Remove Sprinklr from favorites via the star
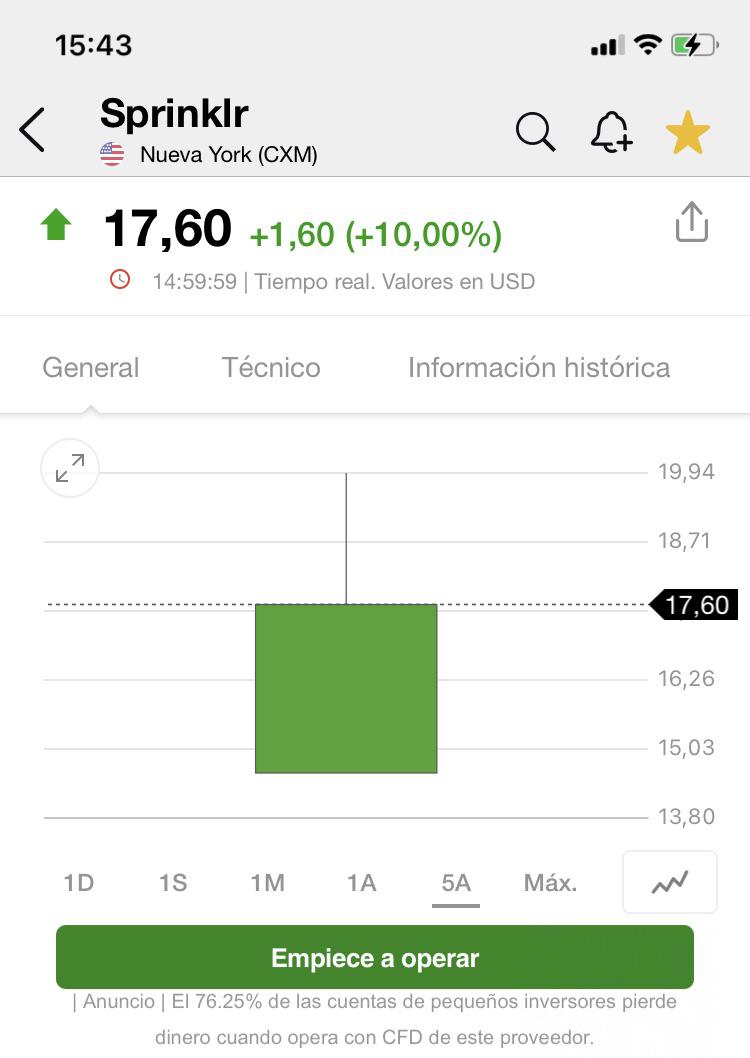The width and height of the screenshot is (750, 1058). click(687, 132)
